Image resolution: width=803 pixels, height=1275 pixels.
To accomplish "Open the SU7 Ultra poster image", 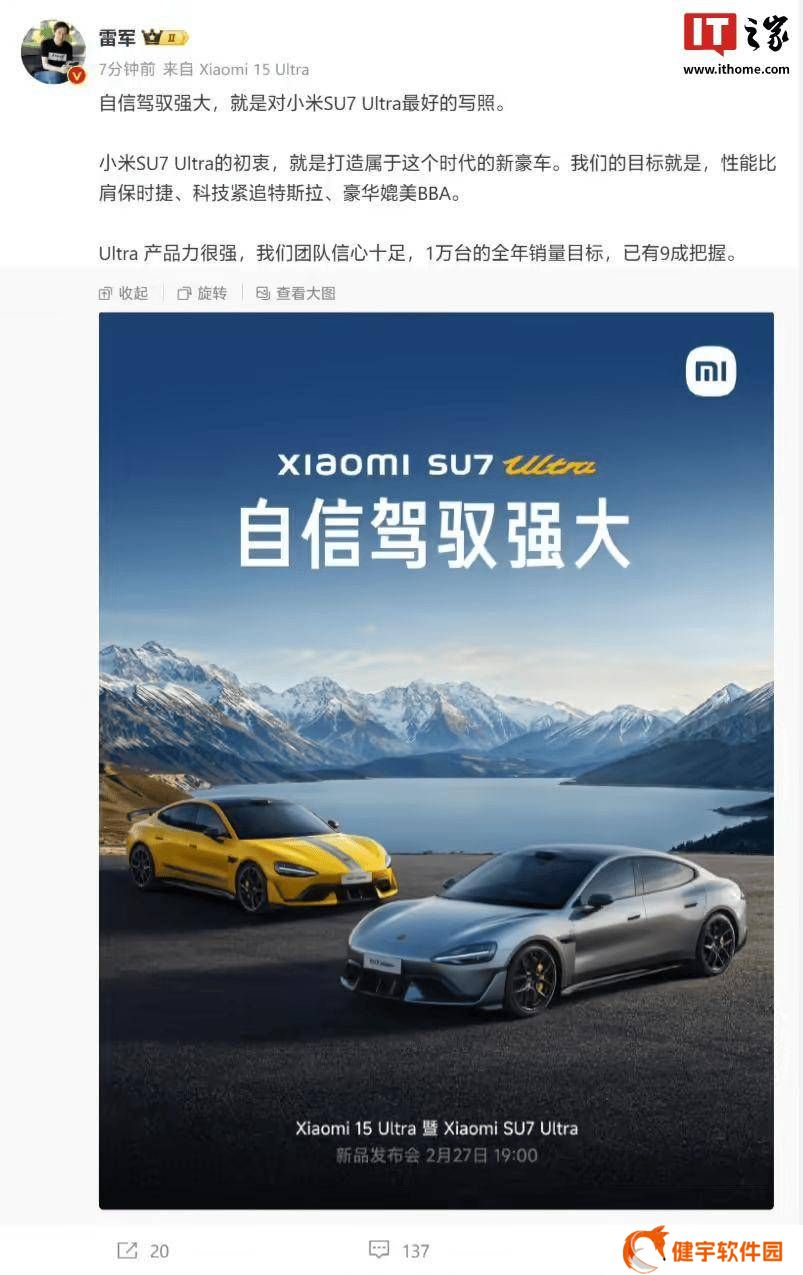I will click(x=436, y=760).
